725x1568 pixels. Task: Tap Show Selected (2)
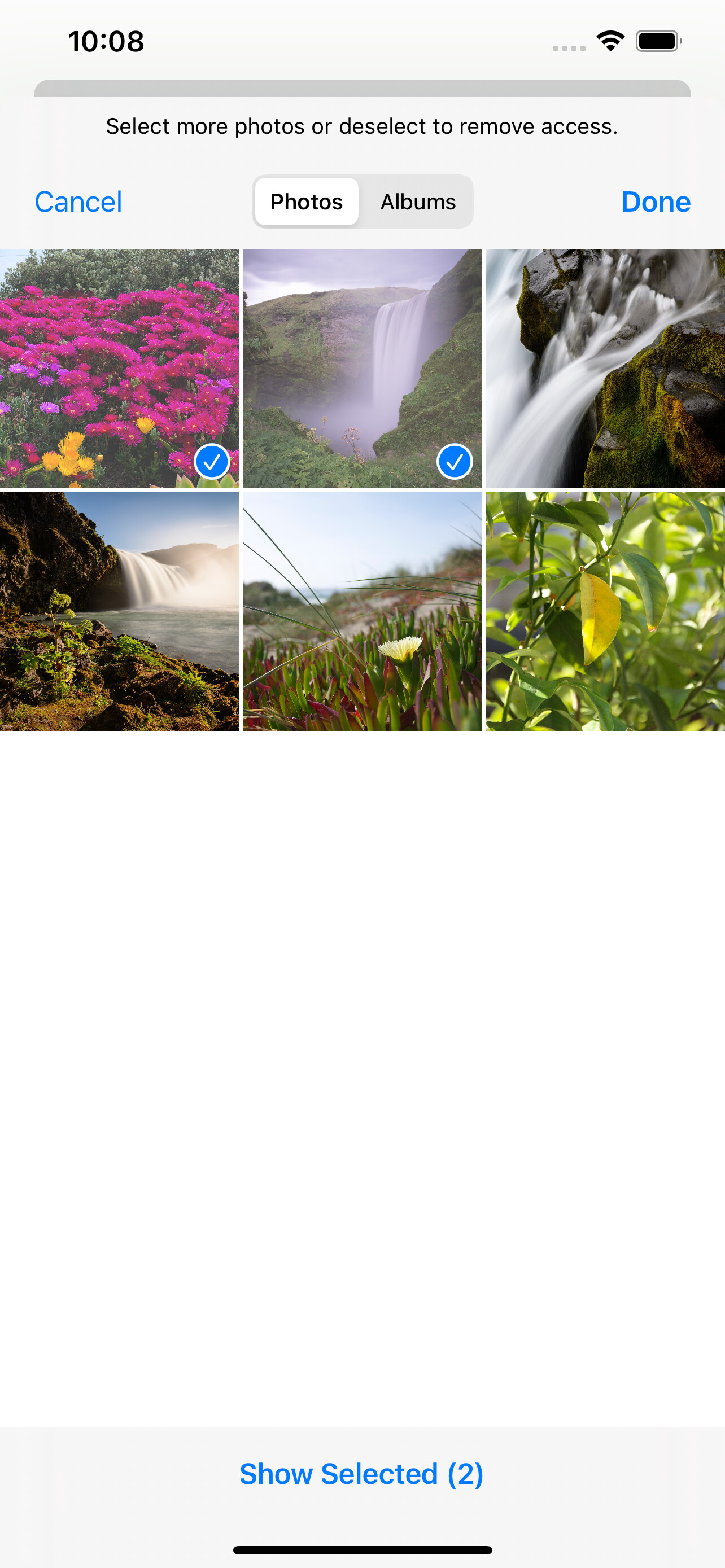361,1474
